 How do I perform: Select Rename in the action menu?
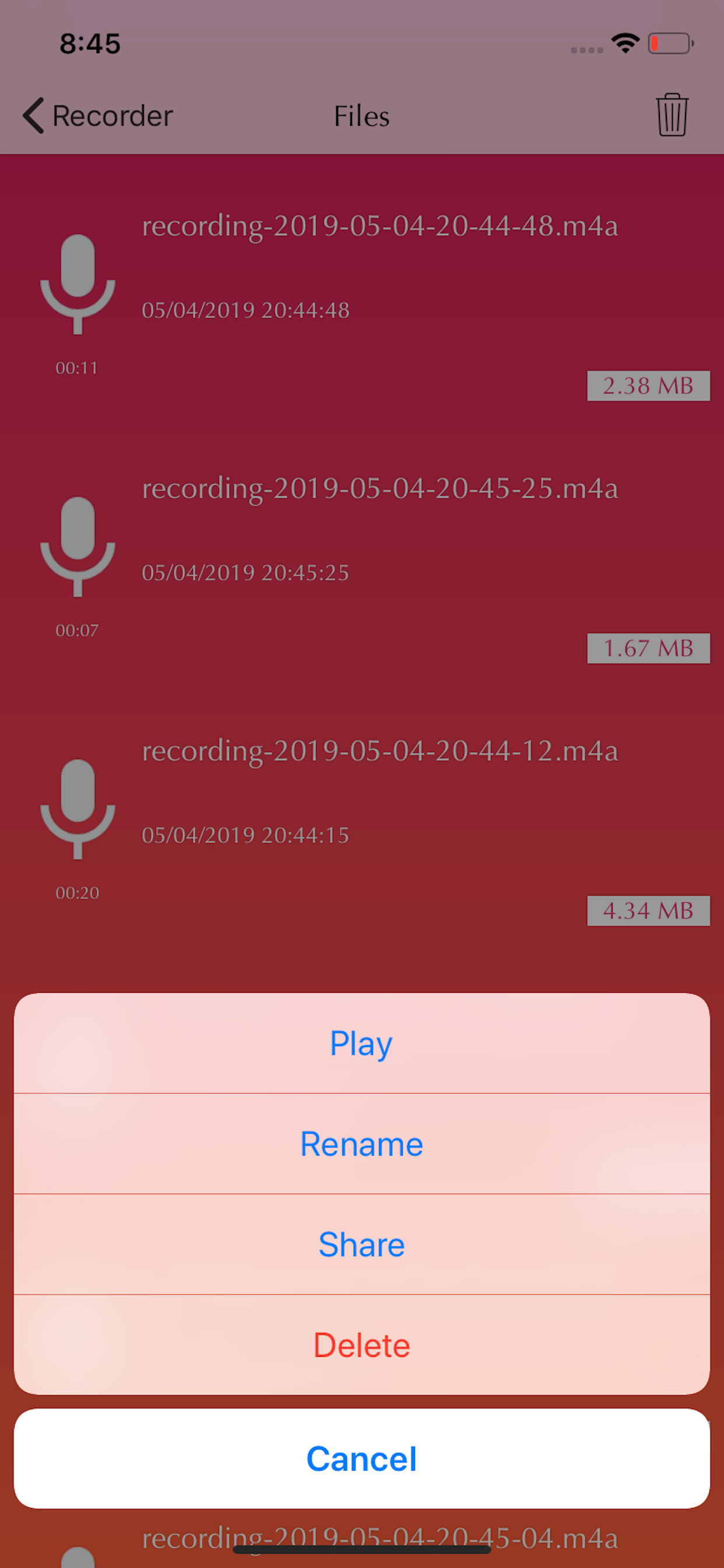point(361,1144)
